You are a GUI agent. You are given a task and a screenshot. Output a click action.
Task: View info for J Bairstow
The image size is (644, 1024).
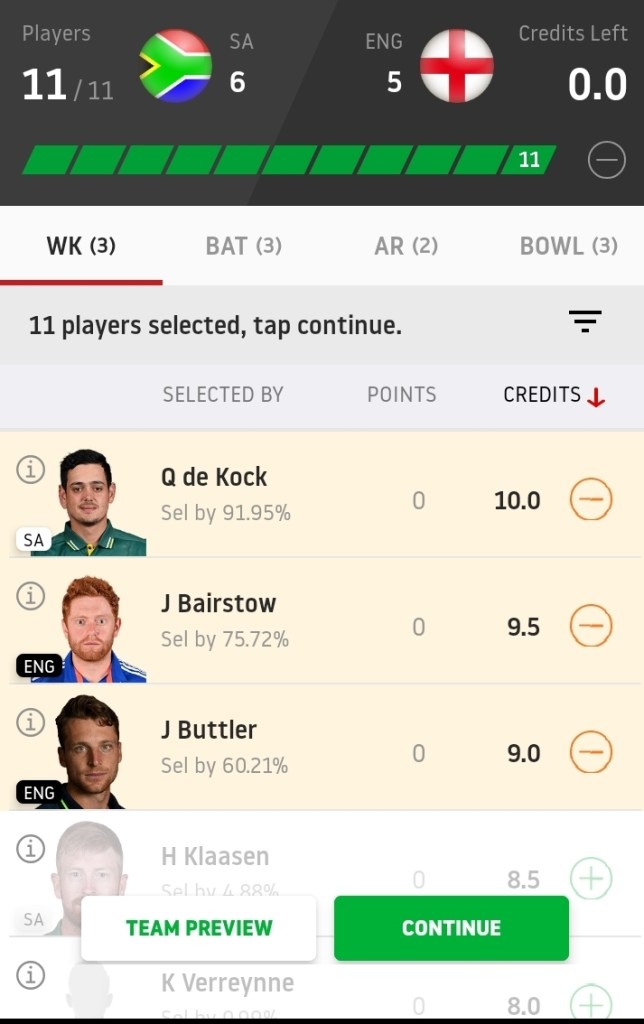[x=31, y=596]
